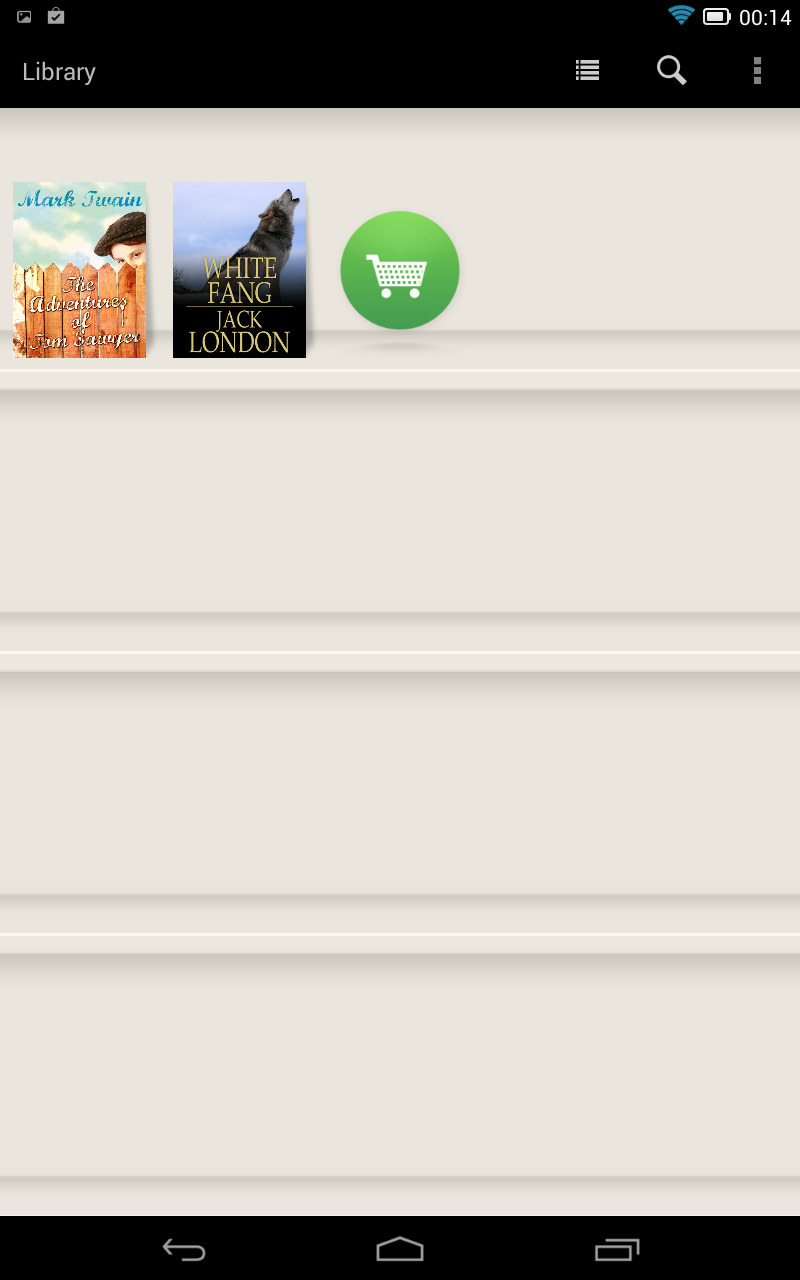800x1280 pixels.
Task: Open the overflow menu
Action: 757,71
